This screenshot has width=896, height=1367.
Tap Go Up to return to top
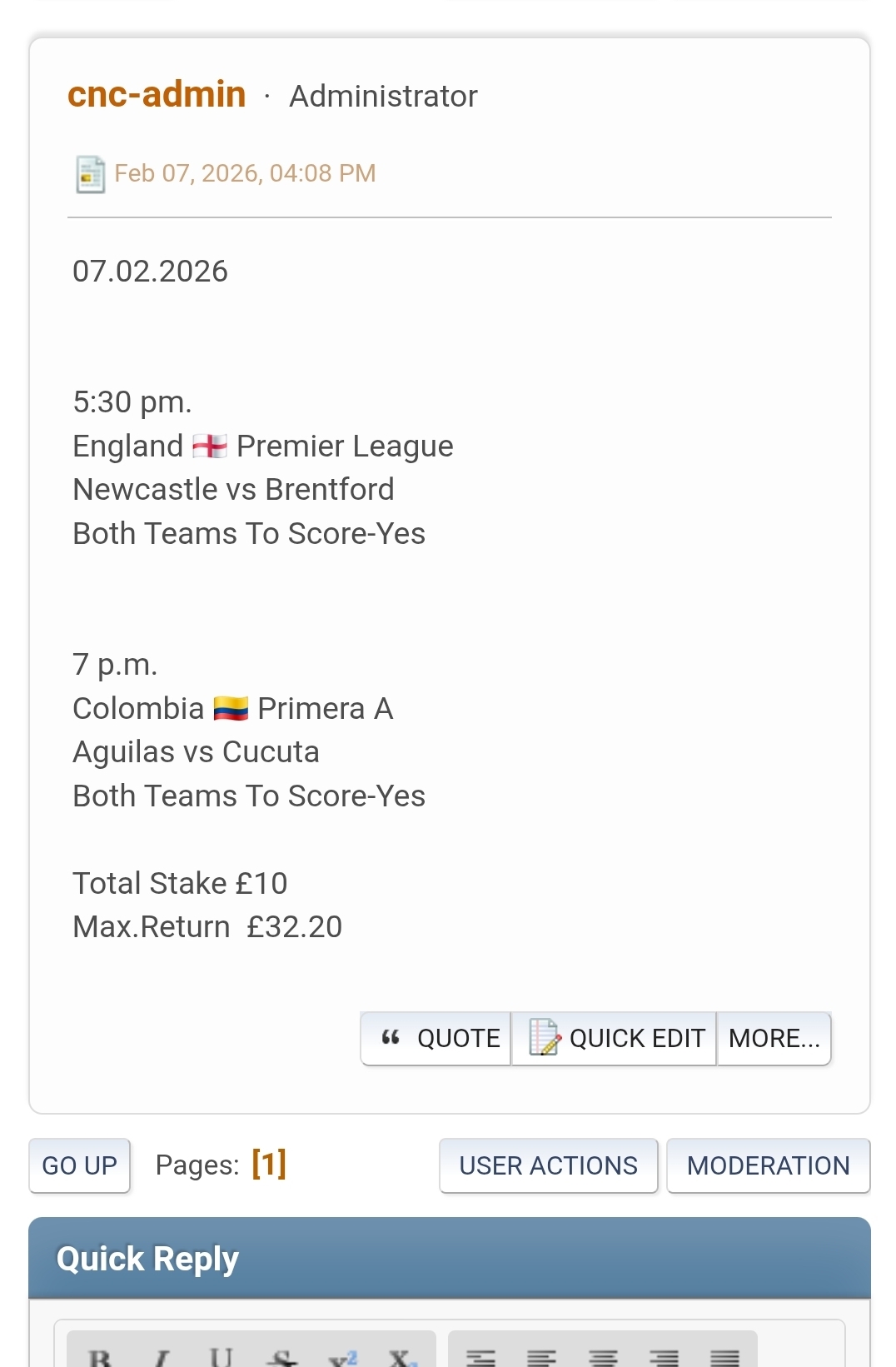click(x=80, y=1165)
